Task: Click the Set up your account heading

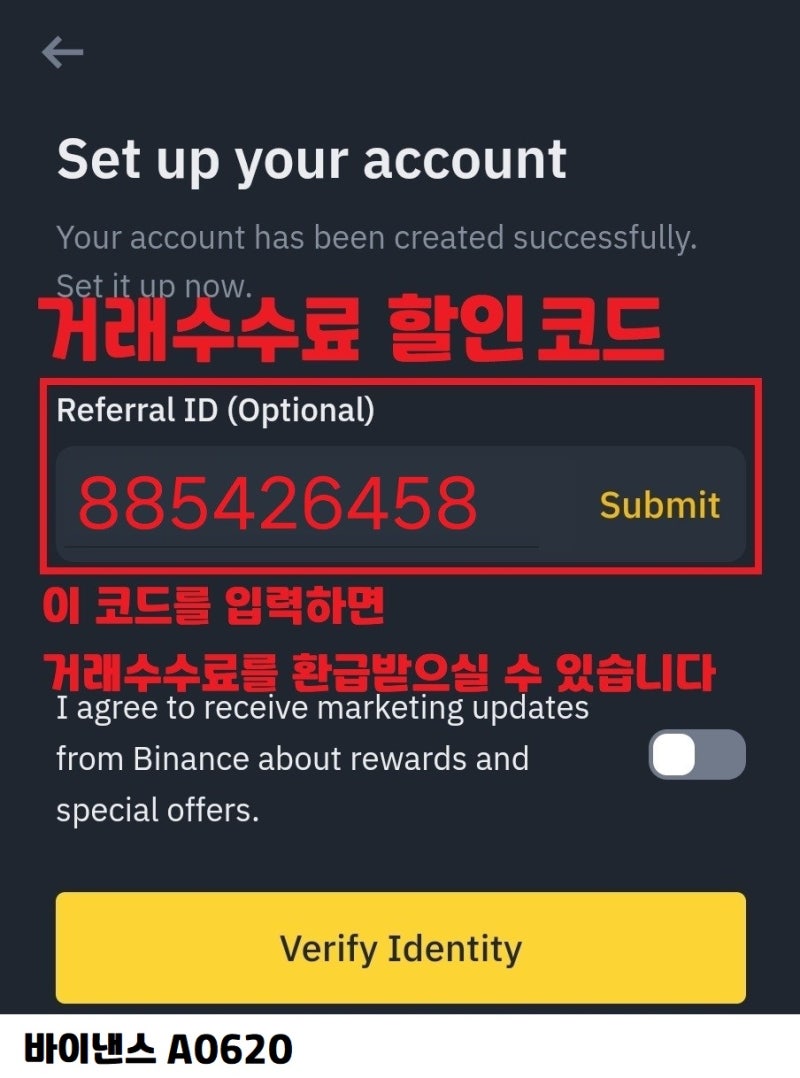Action: pos(313,159)
